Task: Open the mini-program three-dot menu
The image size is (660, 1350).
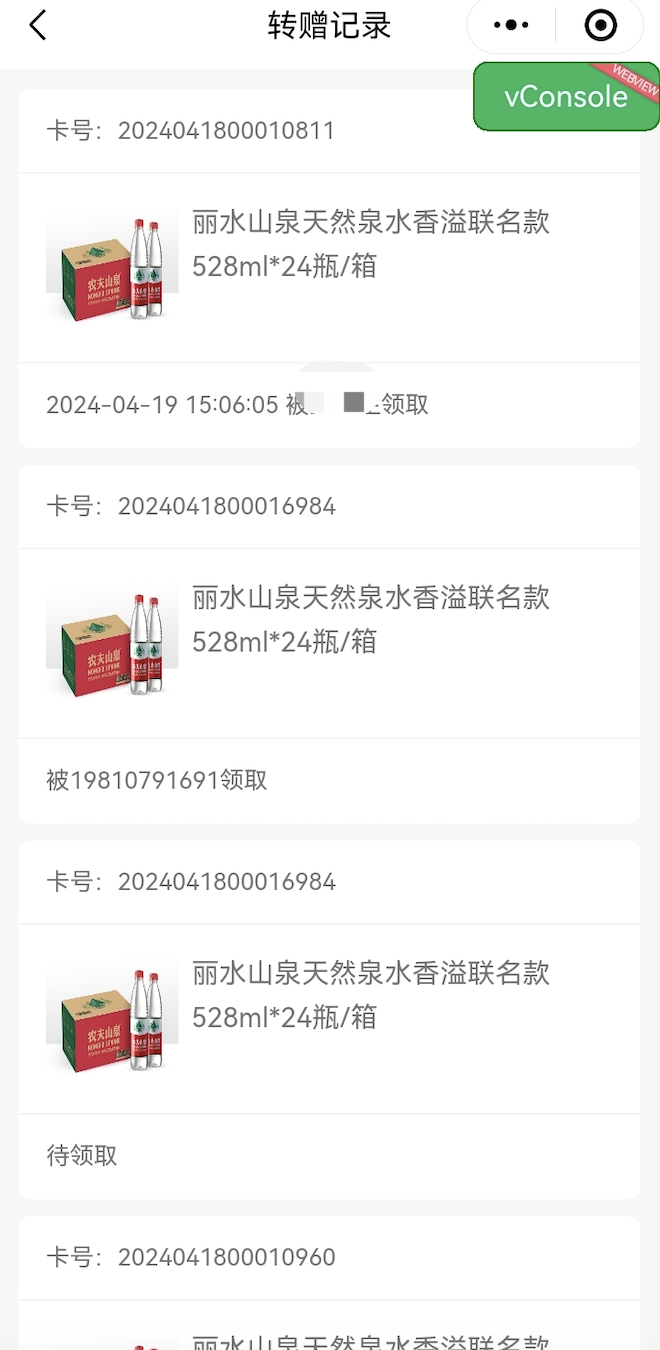Action: (511, 25)
